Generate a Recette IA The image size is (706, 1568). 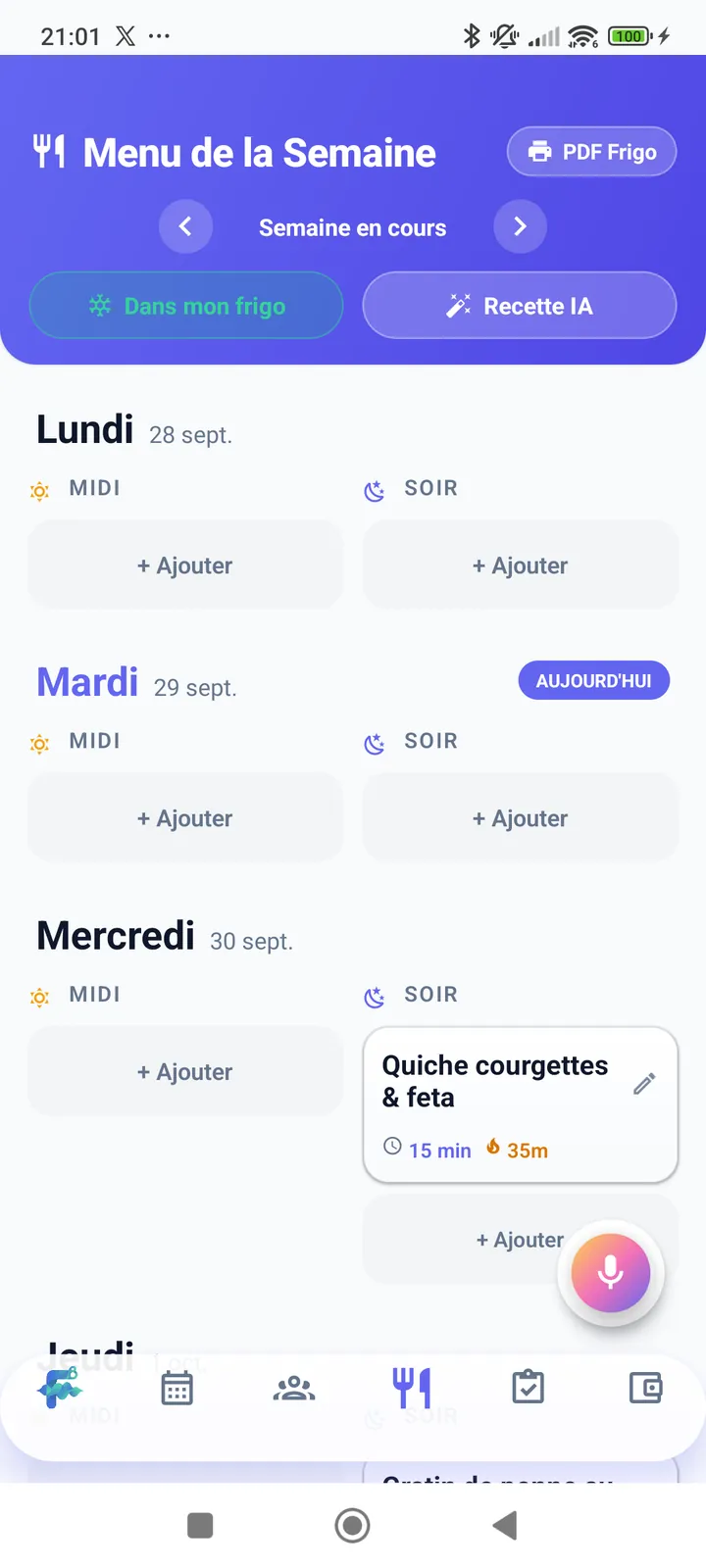point(520,306)
